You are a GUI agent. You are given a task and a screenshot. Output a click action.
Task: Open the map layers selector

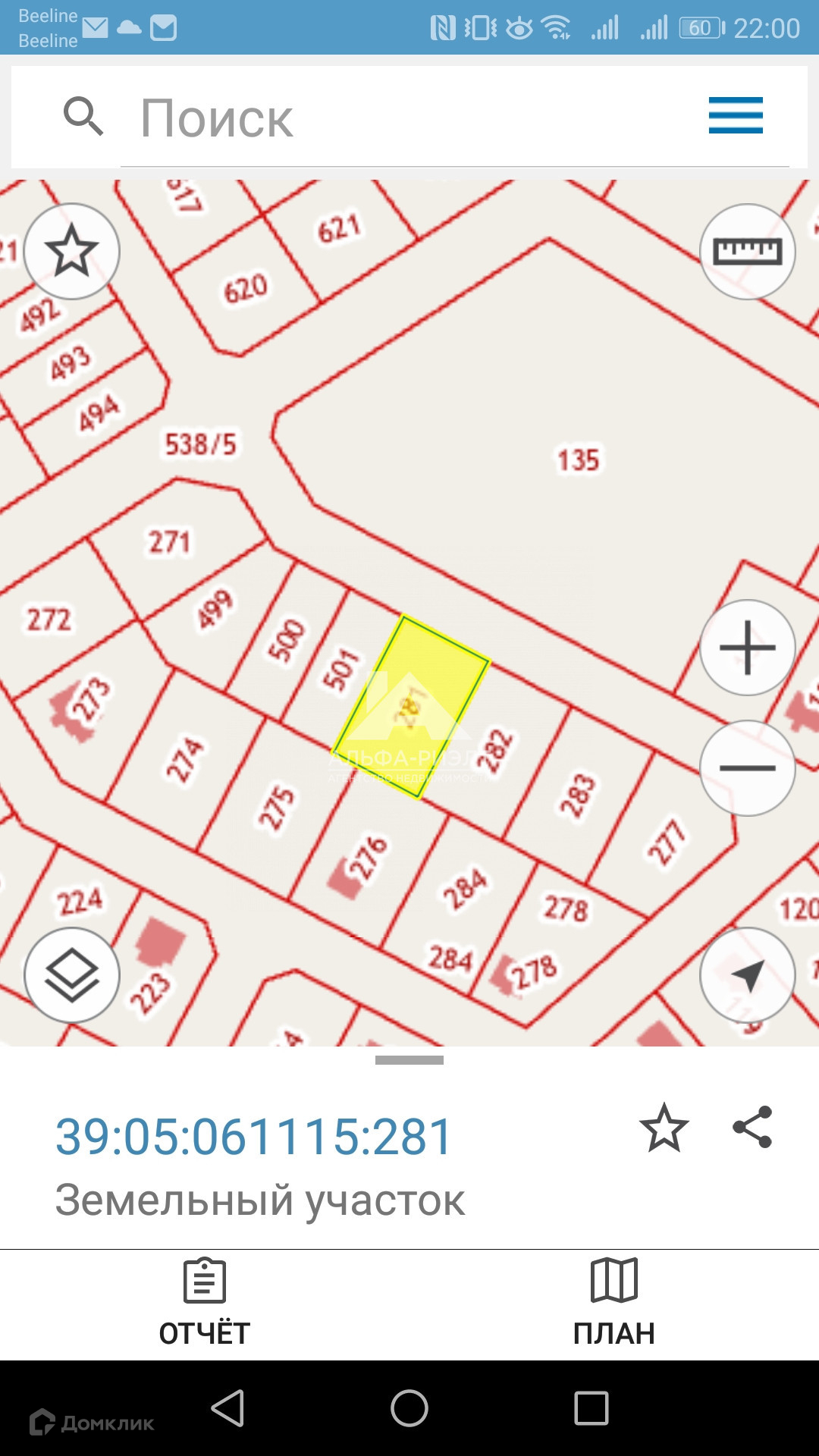72,975
